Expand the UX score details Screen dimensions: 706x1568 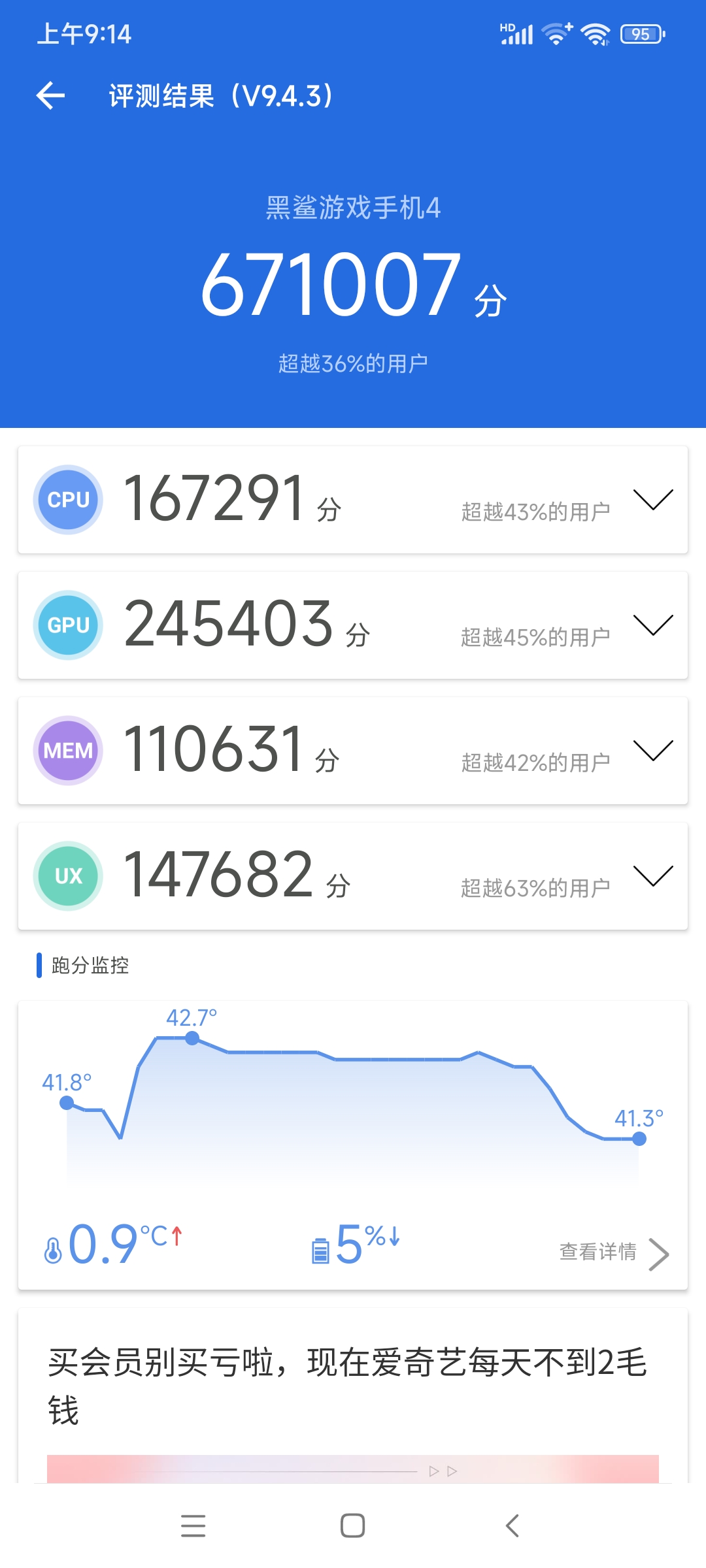[653, 876]
